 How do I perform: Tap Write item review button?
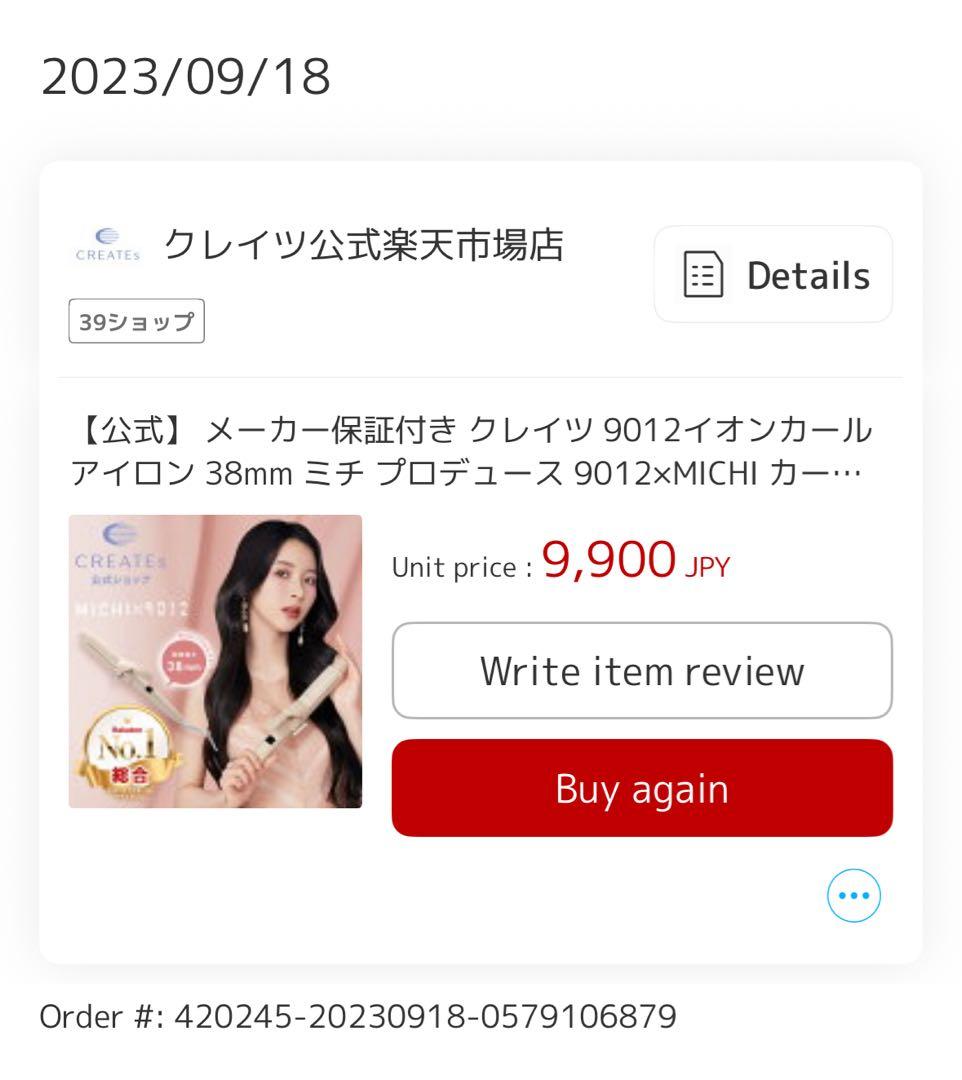pyautogui.click(x=642, y=670)
